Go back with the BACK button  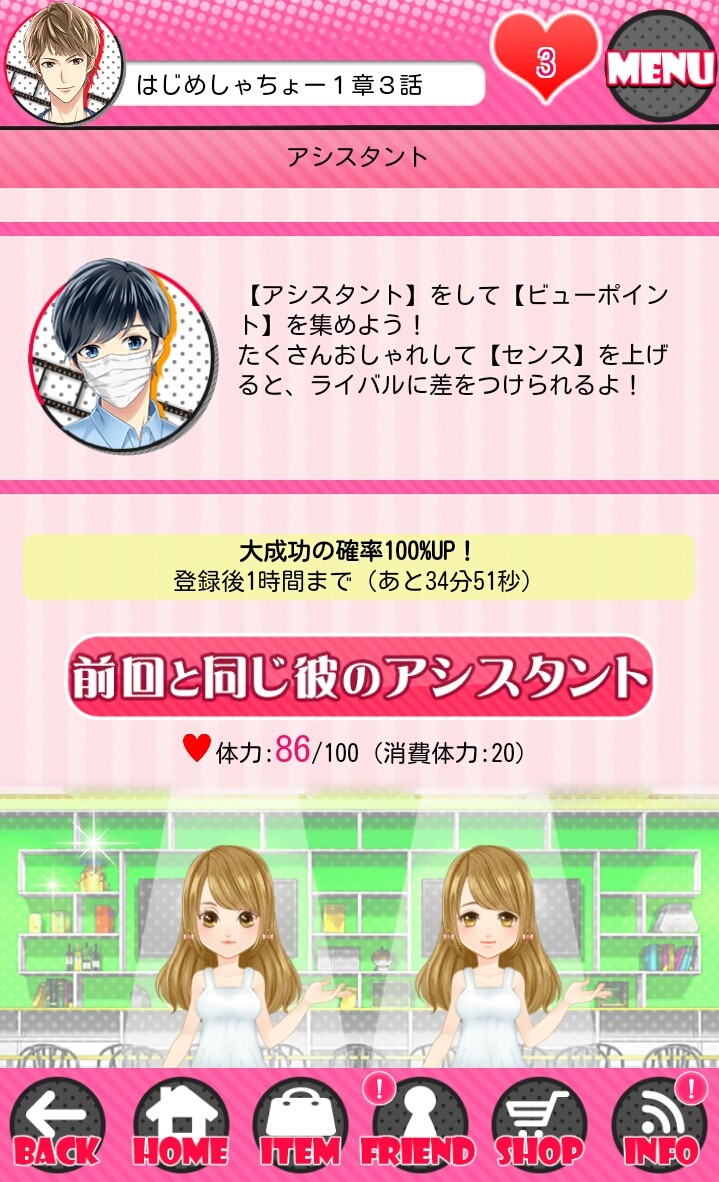coord(57,1125)
